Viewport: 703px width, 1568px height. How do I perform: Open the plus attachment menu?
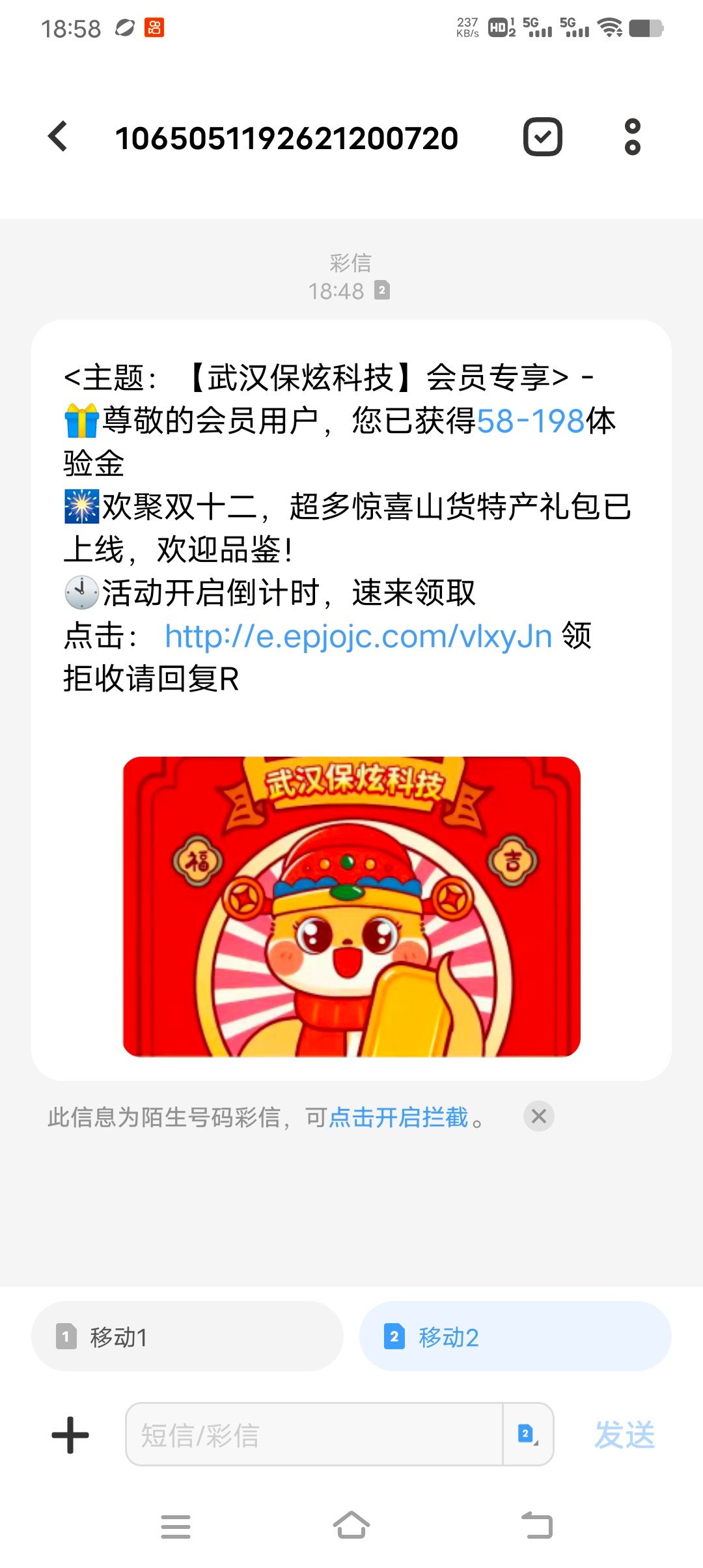point(70,1435)
